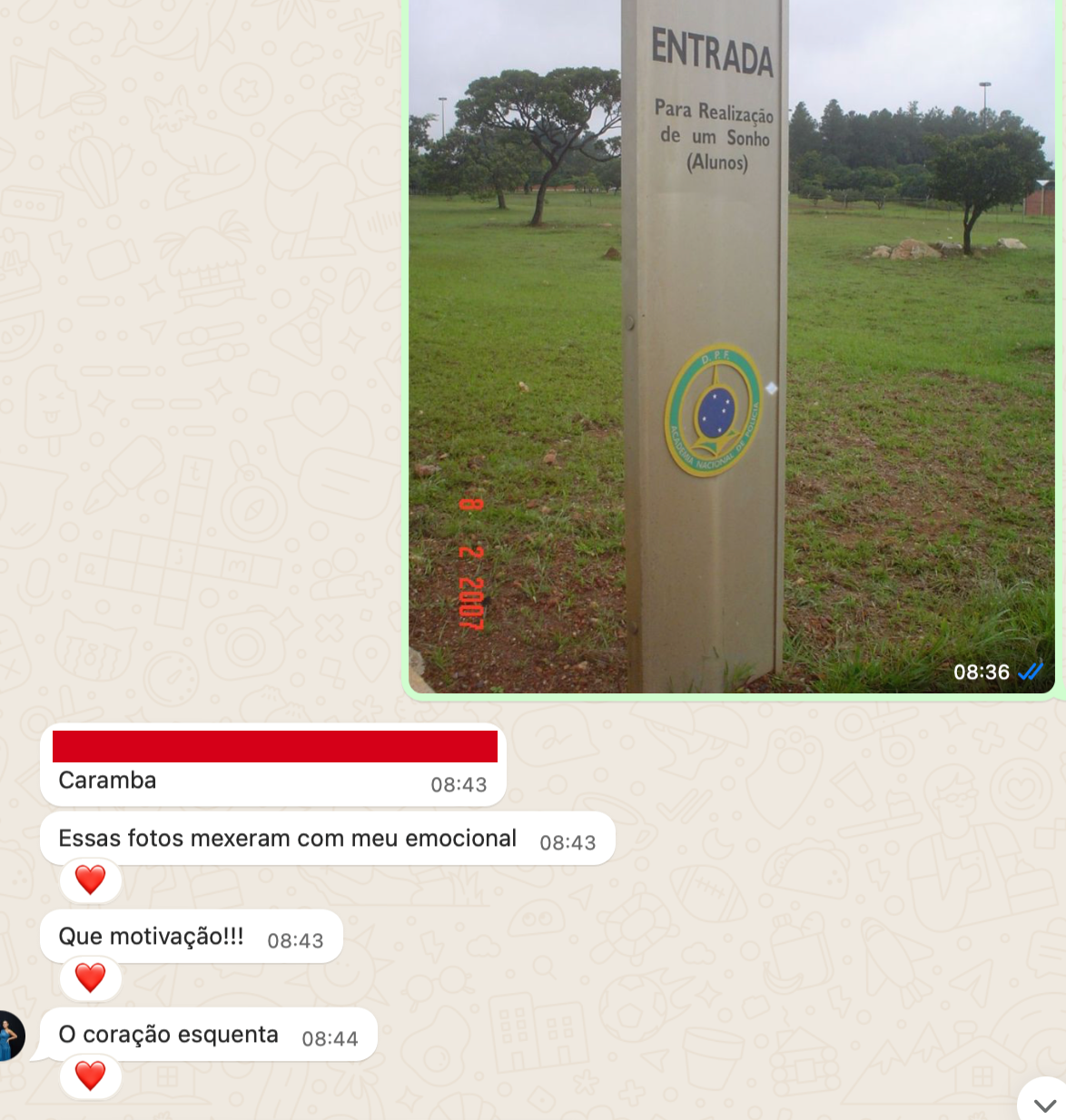Open the redacted sender name on 'Caramba'
1066x1120 pixels.
(x=274, y=746)
